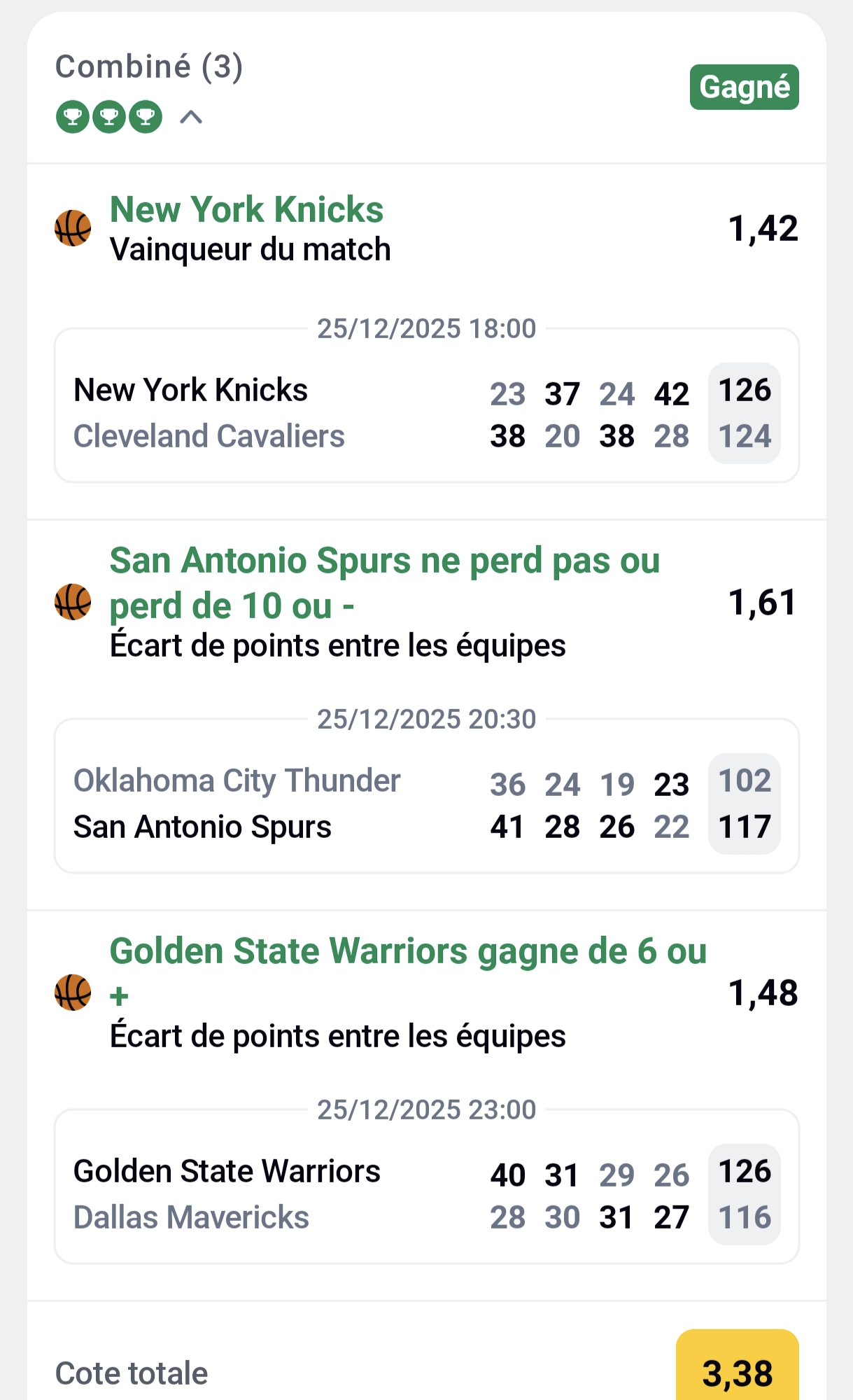The width and height of the screenshot is (853, 1400).
Task: Click the Gagné status badge
Action: click(x=744, y=87)
